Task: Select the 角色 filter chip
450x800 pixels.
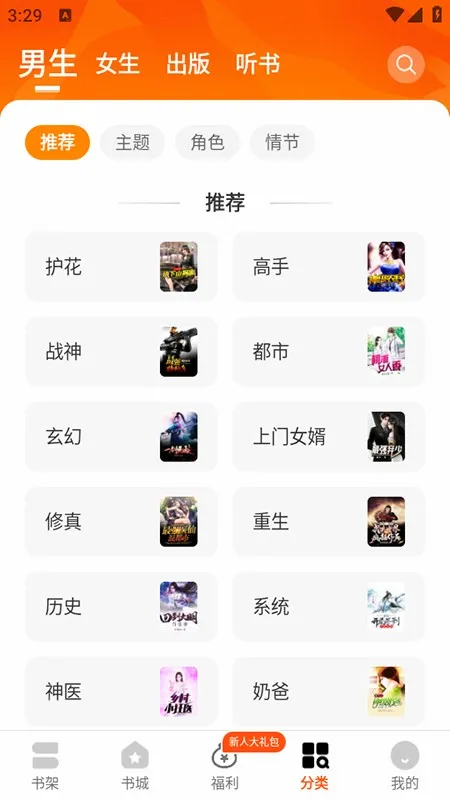Action: pos(207,142)
